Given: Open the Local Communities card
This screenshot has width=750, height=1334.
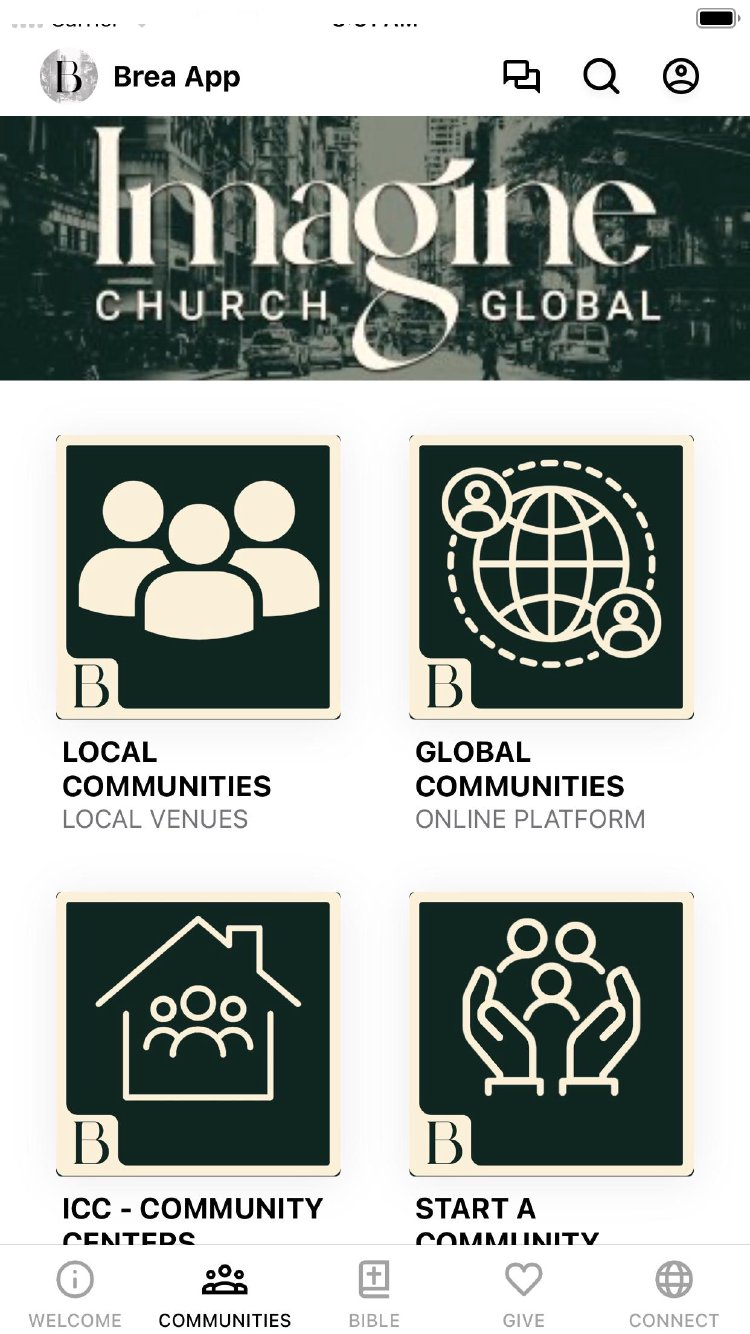Looking at the screenshot, I should click(199, 577).
